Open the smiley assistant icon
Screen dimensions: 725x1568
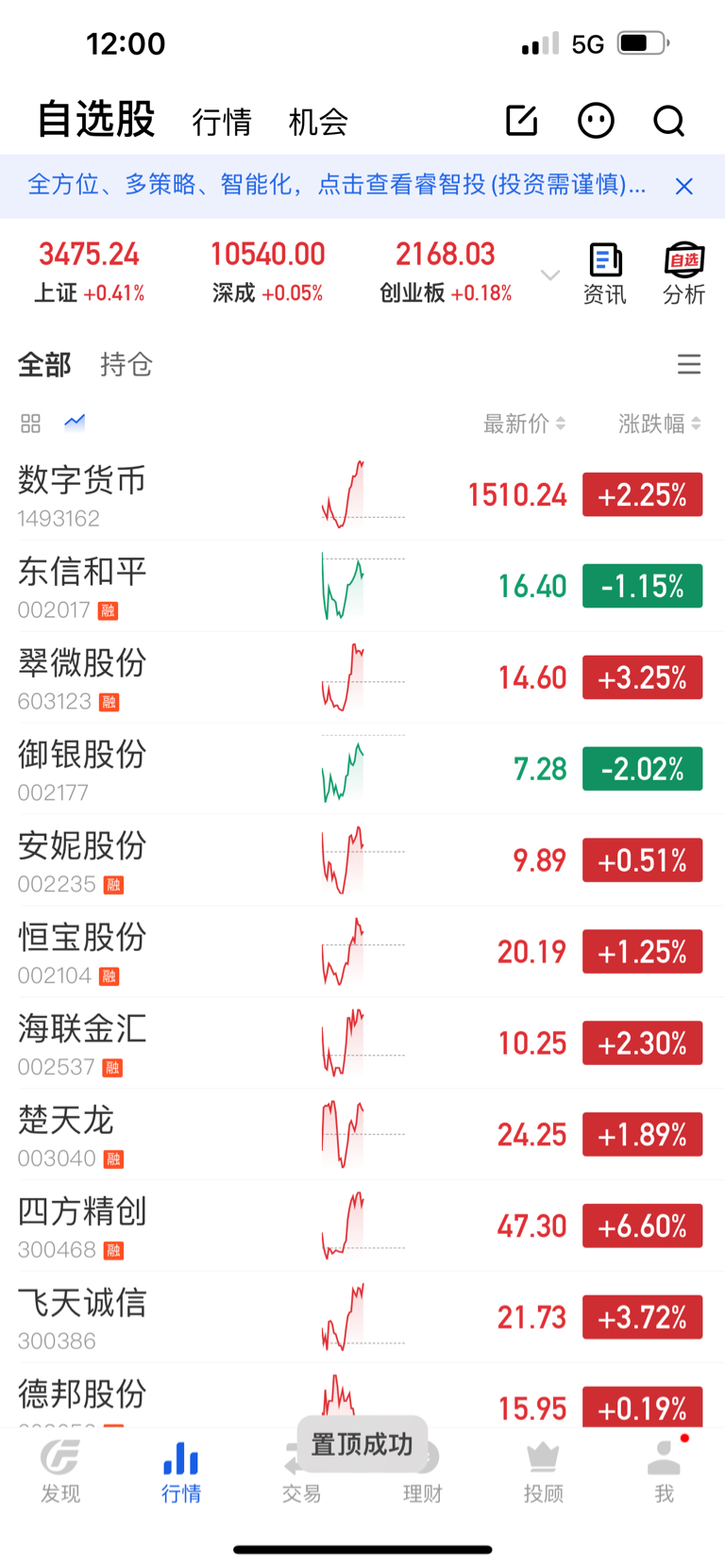pos(596,121)
